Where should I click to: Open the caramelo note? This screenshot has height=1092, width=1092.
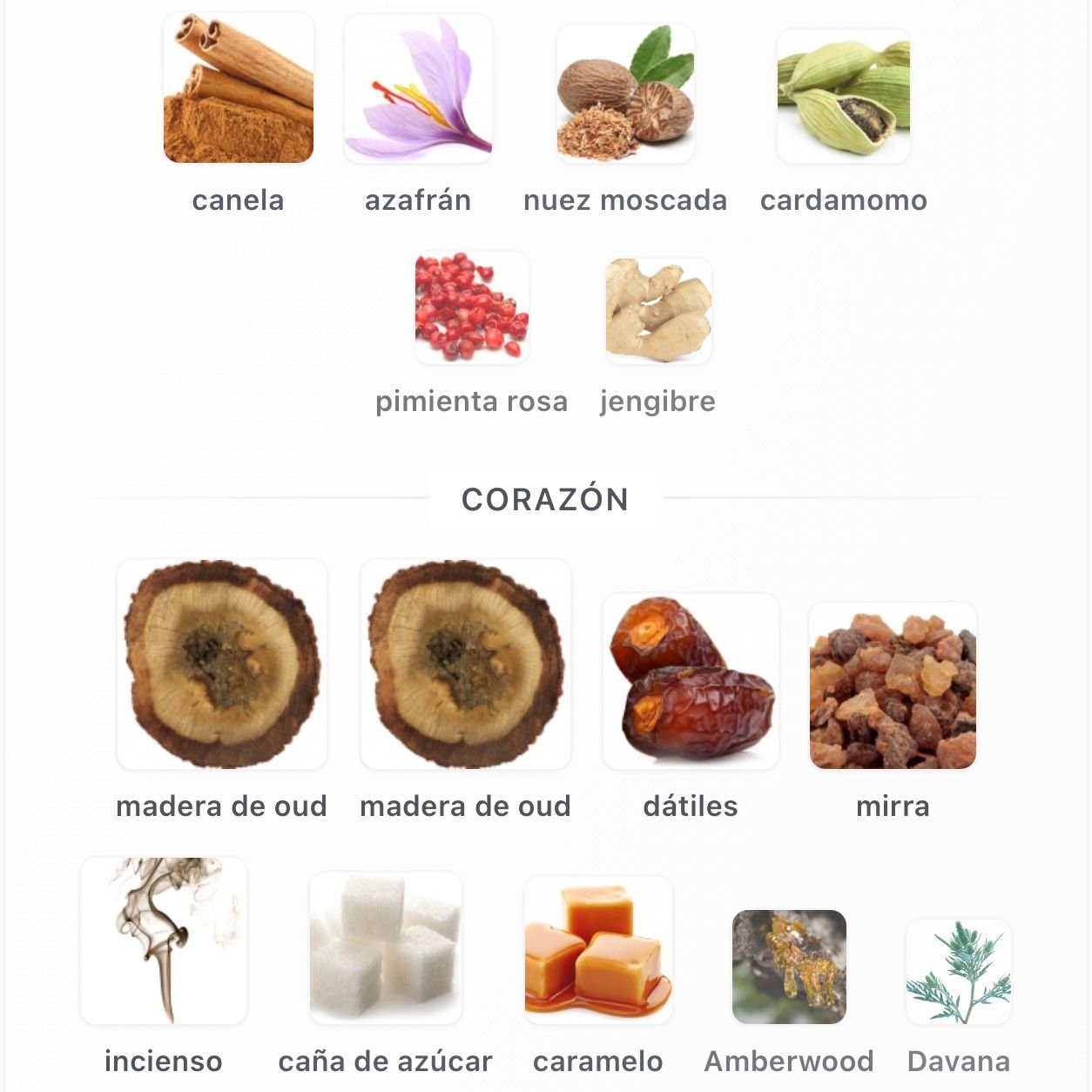tap(598, 949)
